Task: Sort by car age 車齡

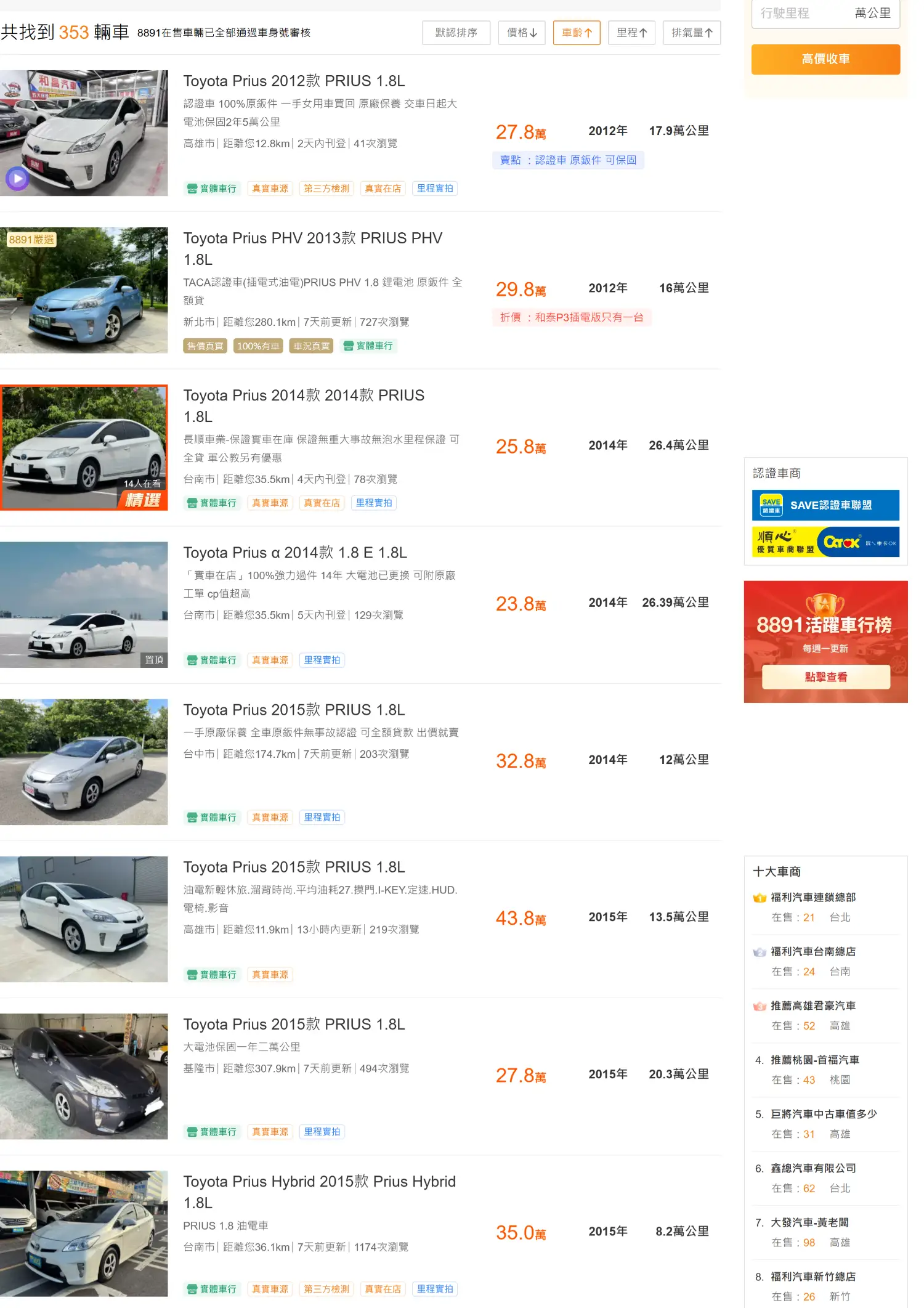Action: click(x=577, y=33)
